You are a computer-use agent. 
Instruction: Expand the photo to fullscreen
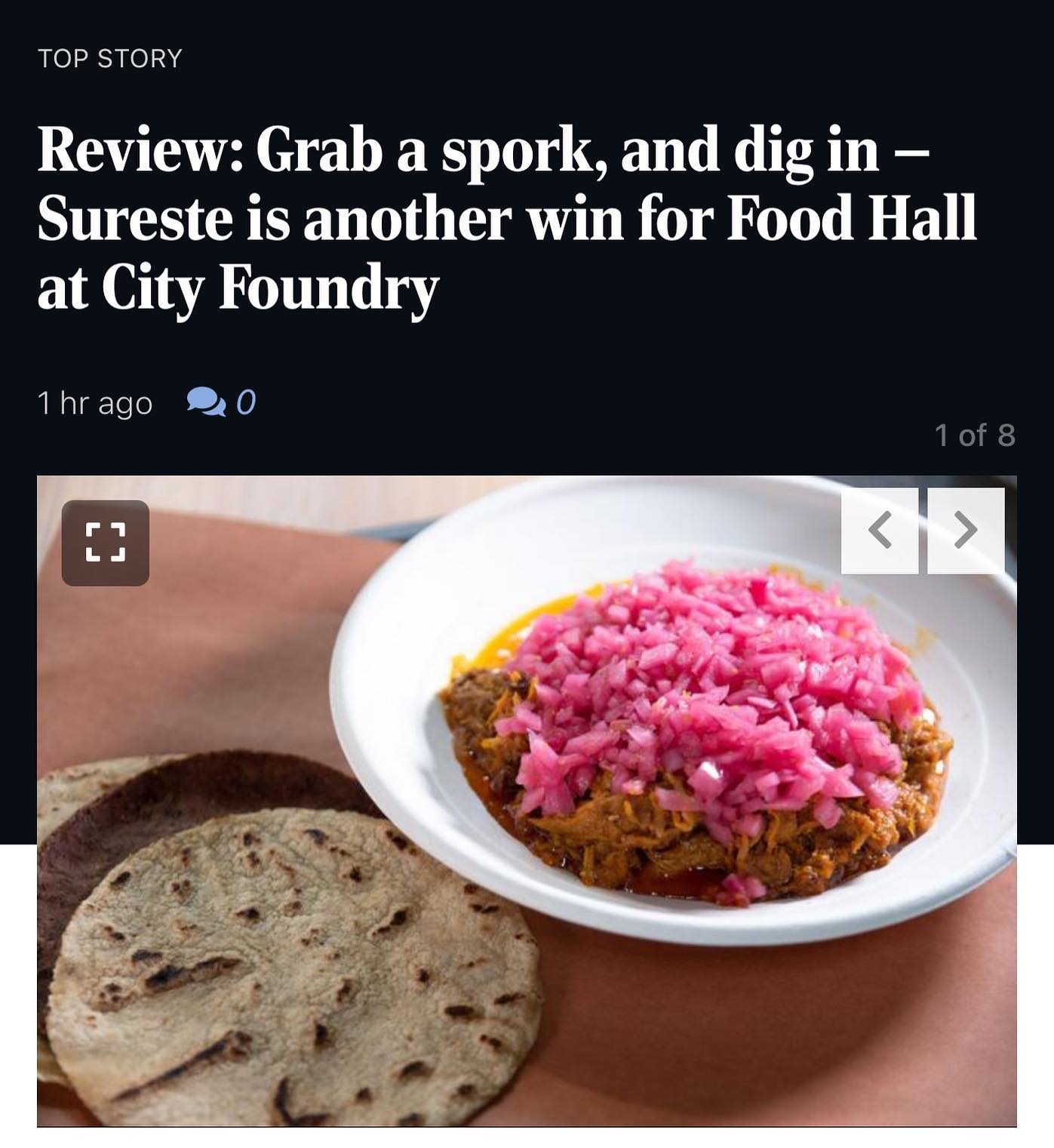click(105, 543)
